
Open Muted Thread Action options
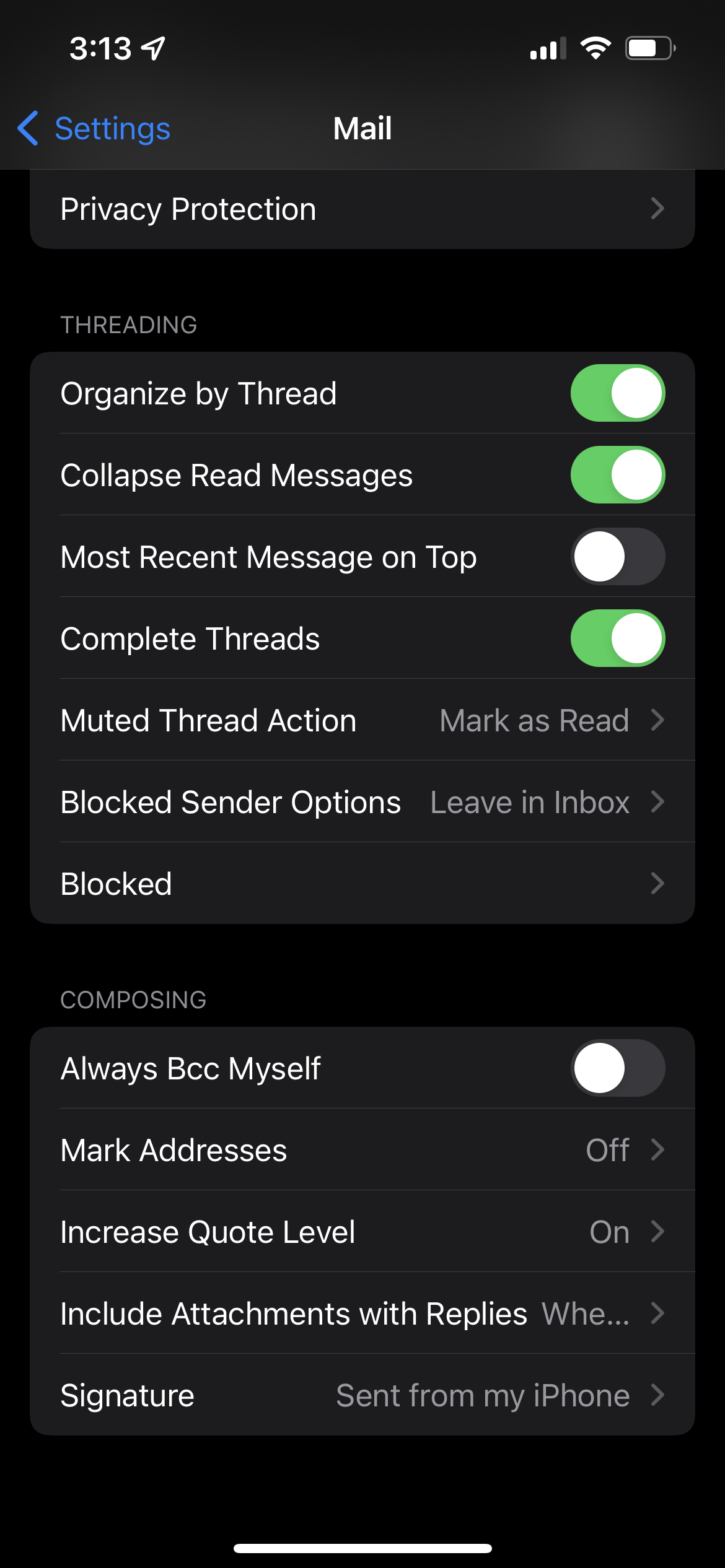(x=362, y=720)
